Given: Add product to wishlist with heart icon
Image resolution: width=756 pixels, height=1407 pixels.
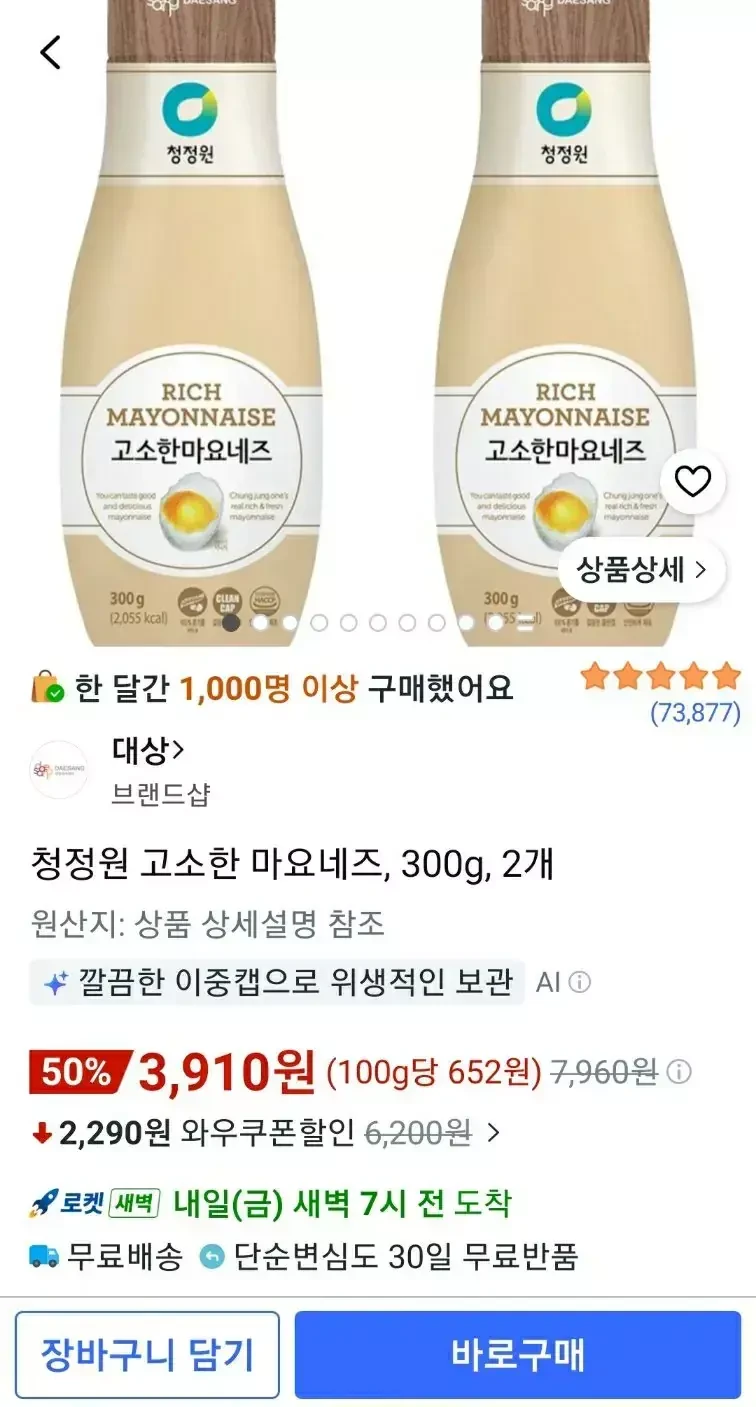Looking at the screenshot, I should tap(693, 482).
